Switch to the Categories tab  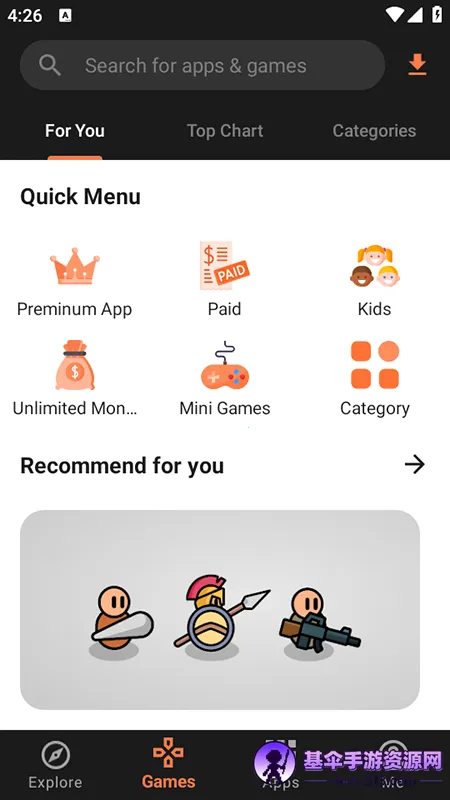click(x=374, y=131)
